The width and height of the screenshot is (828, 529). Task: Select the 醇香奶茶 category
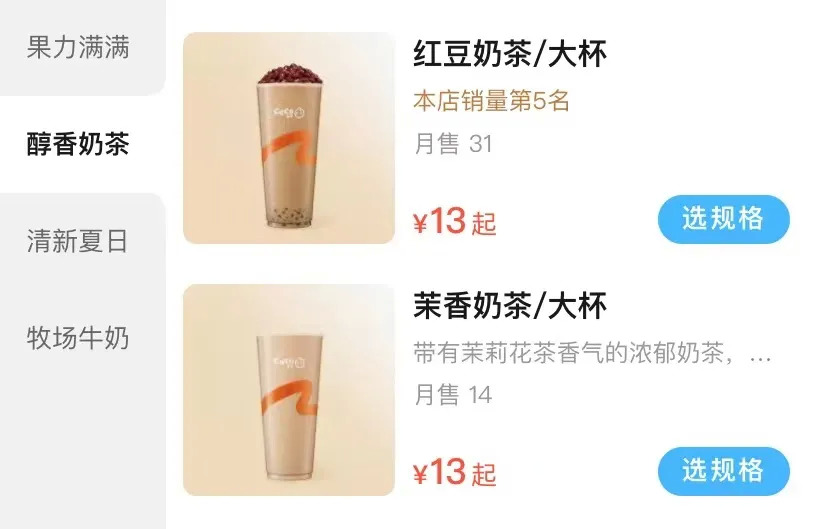(x=78, y=145)
